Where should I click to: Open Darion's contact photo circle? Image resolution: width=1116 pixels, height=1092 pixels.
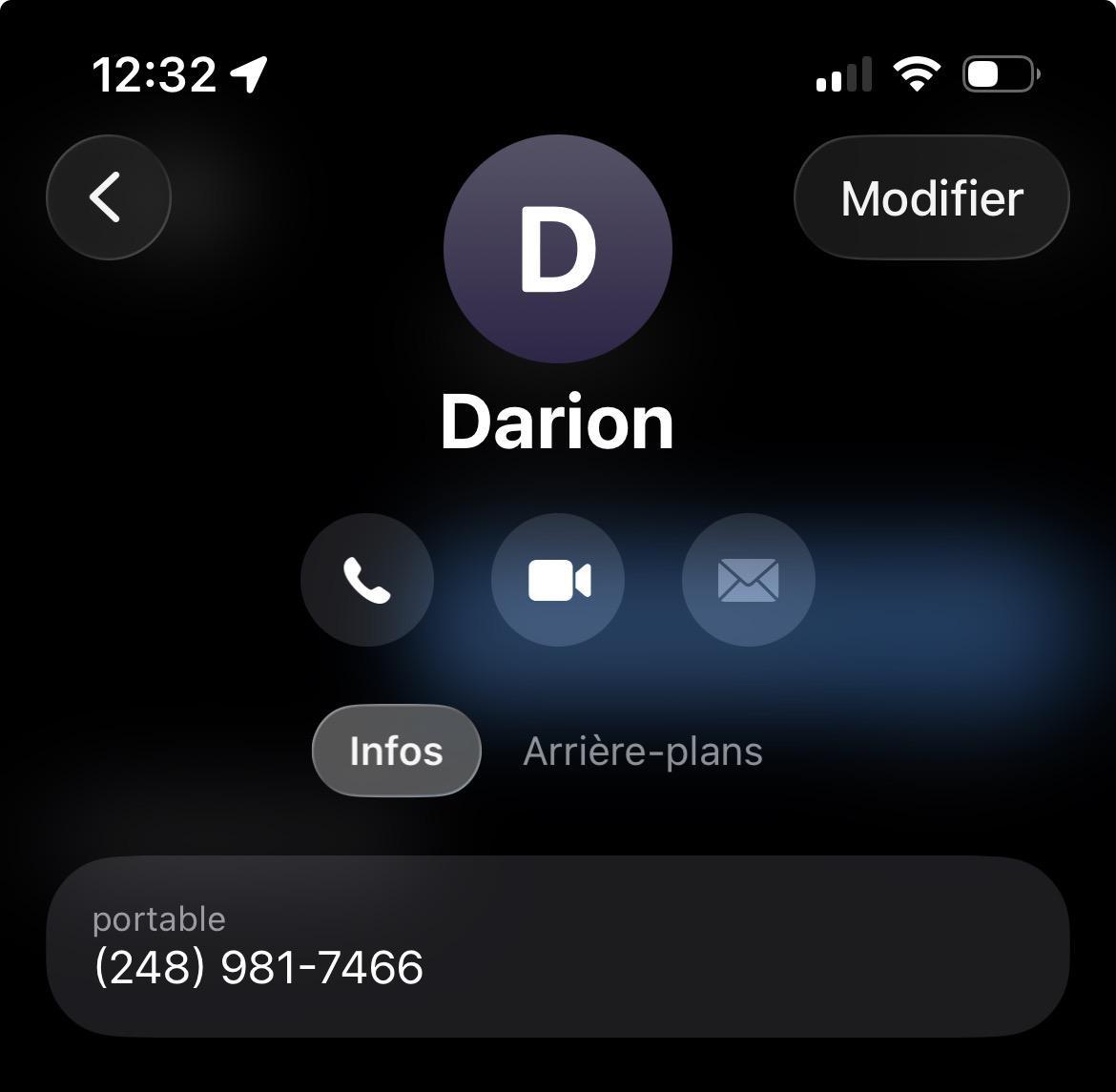[x=558, y=249]
